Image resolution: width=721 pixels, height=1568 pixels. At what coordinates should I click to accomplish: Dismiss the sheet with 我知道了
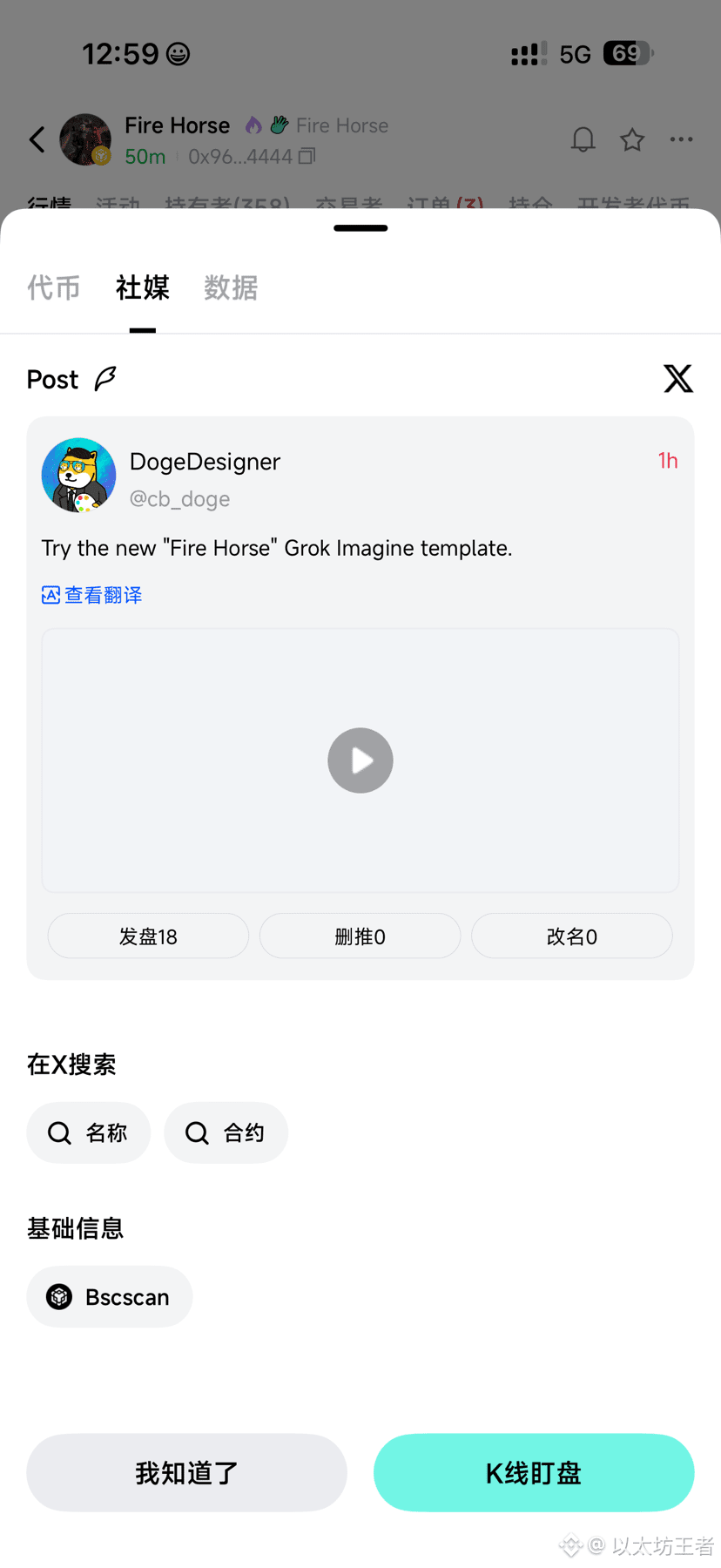click(x=186, y=1473)
